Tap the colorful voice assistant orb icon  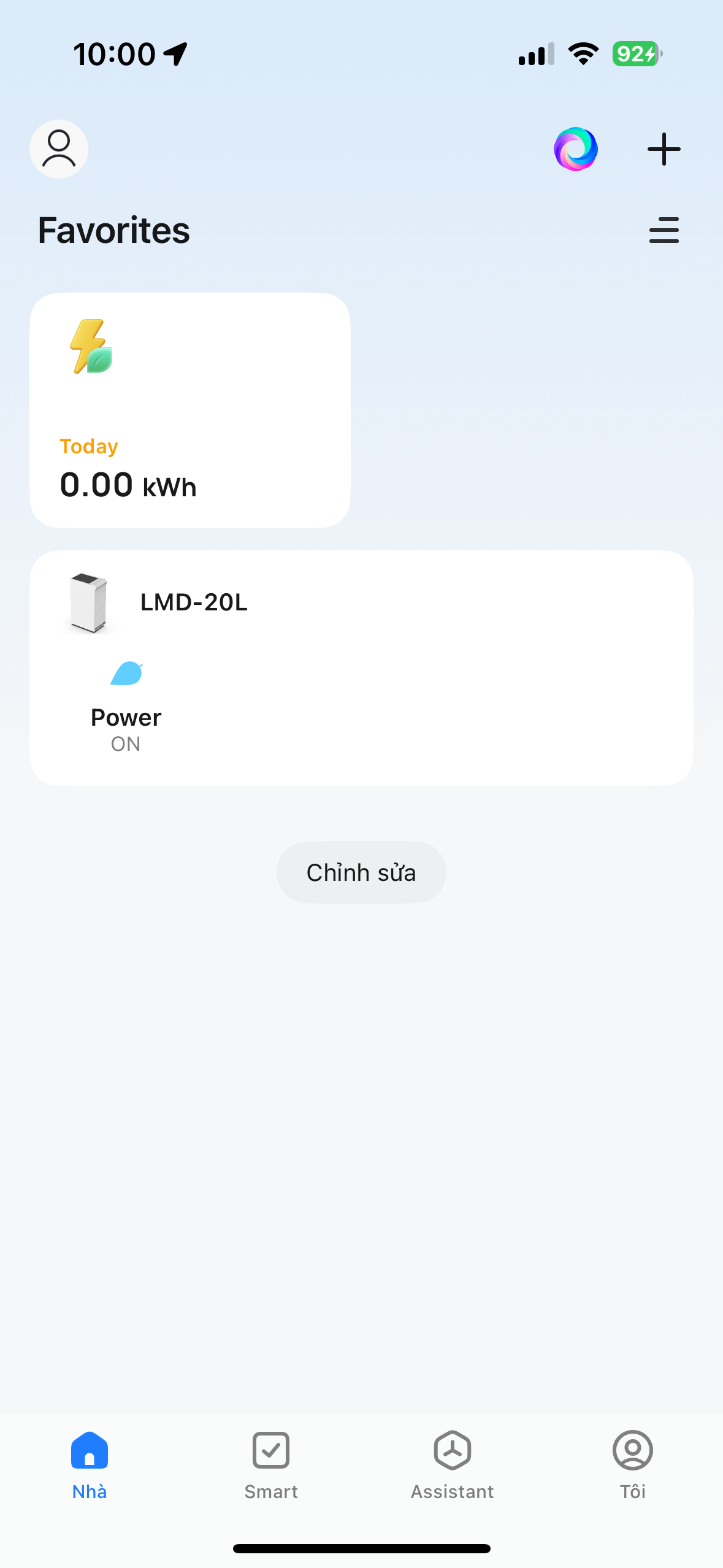pos(575,148)
